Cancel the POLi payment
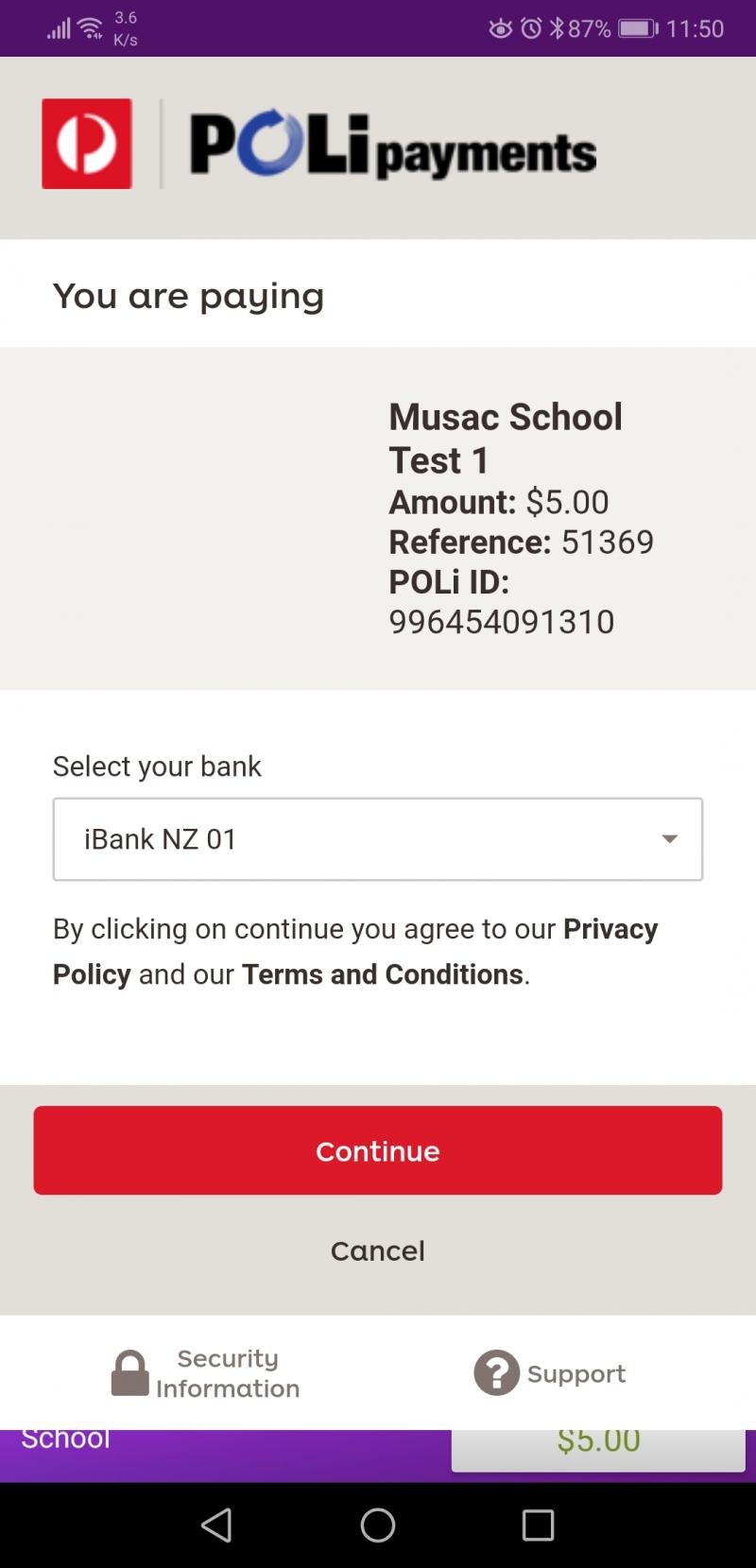 (x=378, y=1250)
